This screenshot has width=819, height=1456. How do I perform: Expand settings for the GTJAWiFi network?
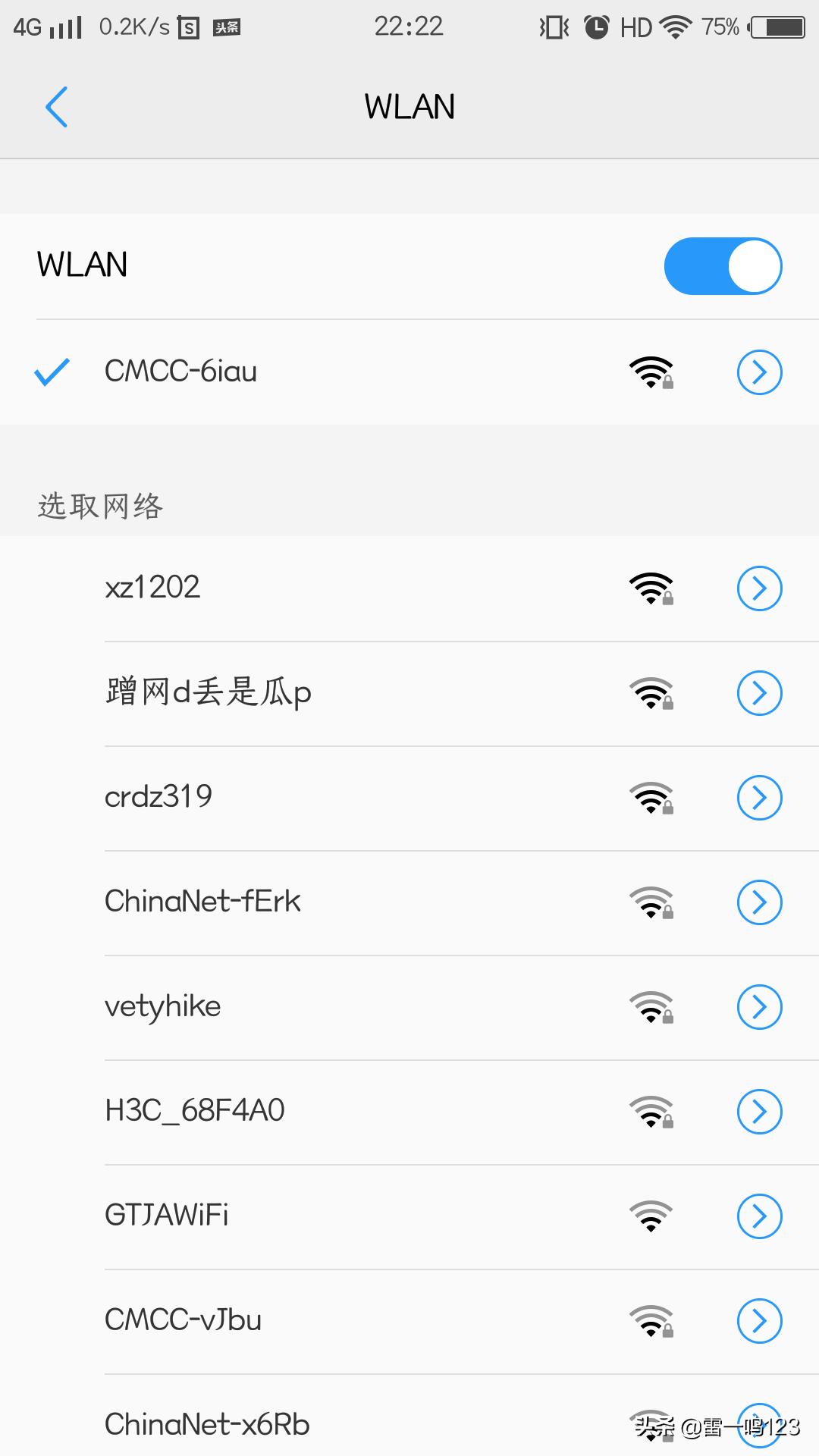[x=759, y=1216]
